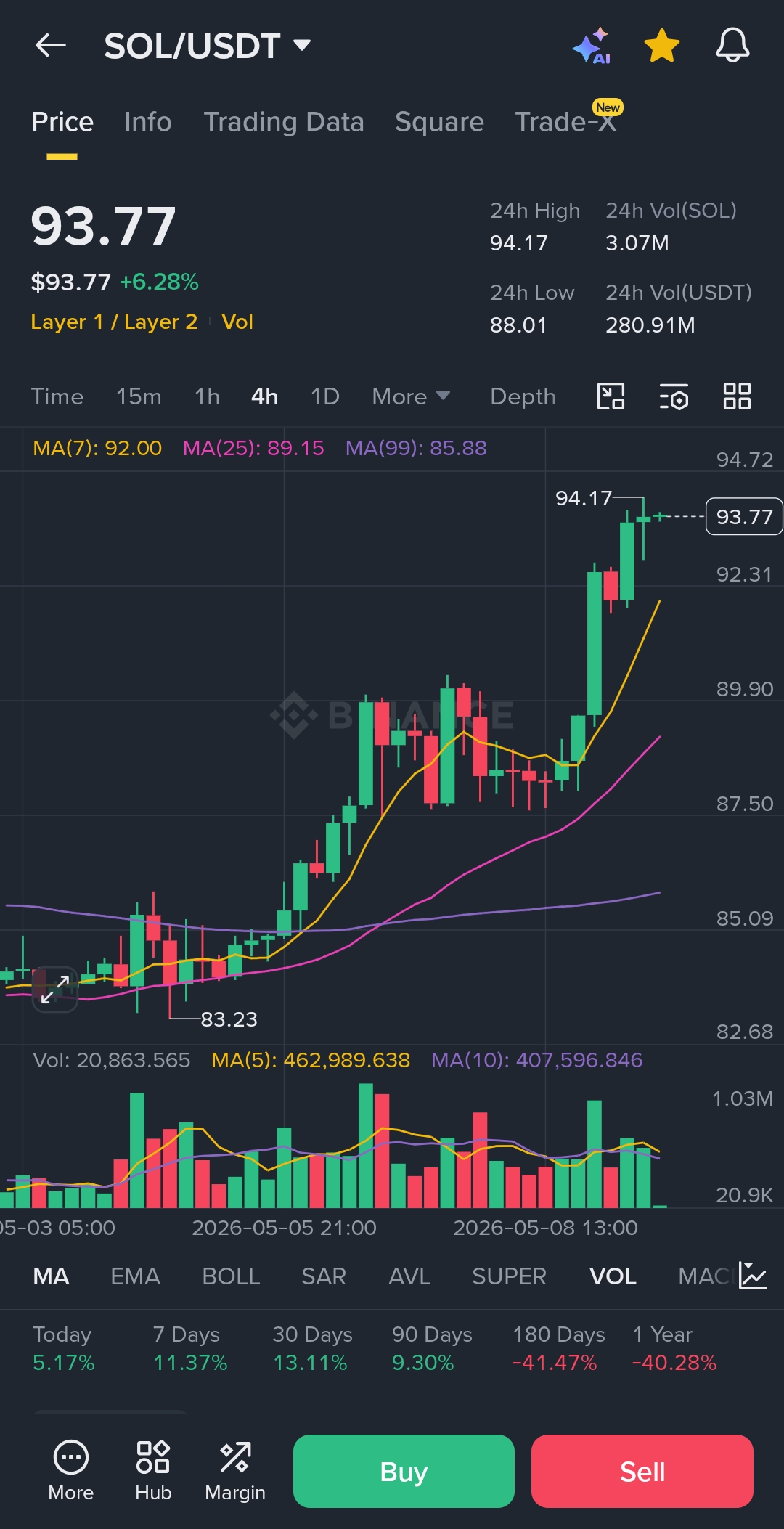Screen dimensions: 784x1529
Task: Open the Trade-X tab
Action: (566, 121)
